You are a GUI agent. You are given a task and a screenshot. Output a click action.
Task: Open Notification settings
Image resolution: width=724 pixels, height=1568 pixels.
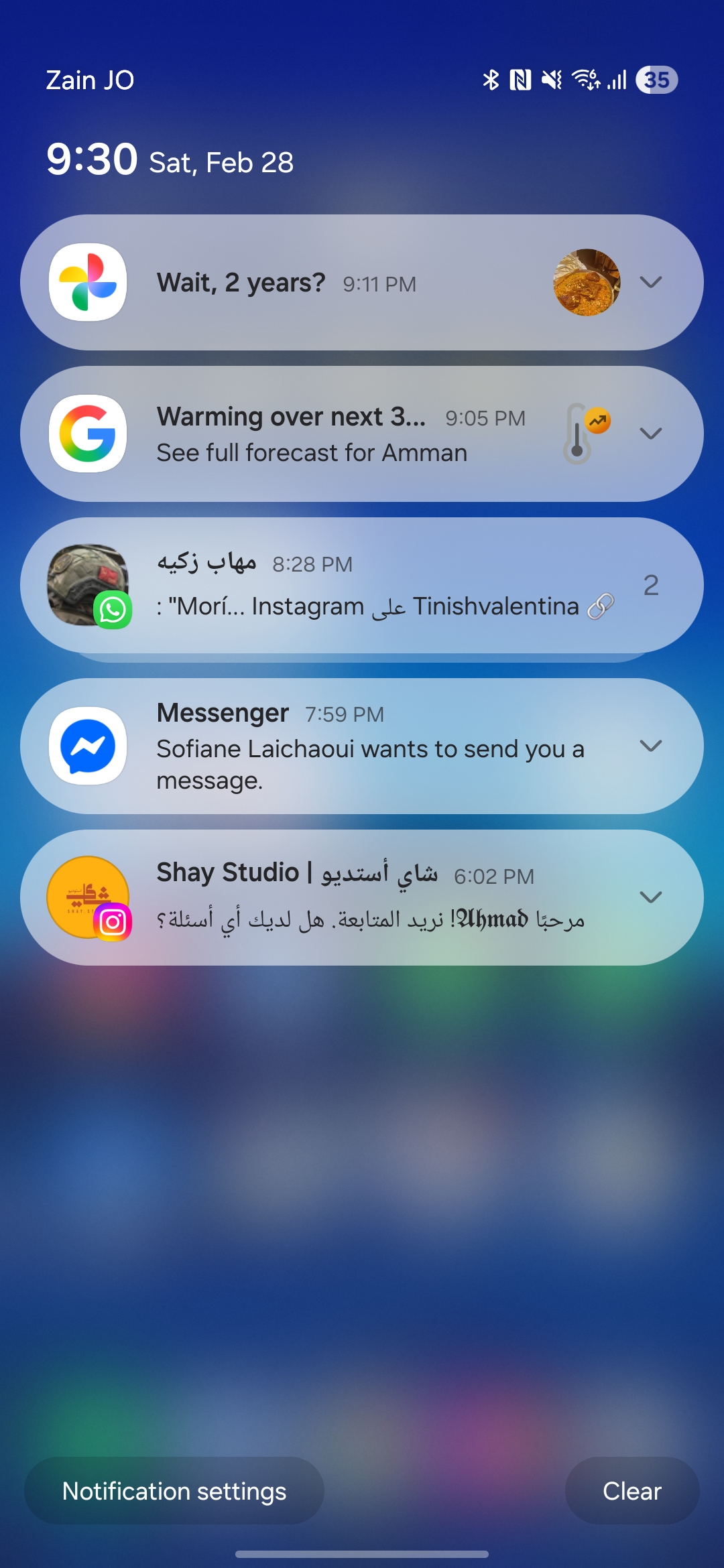click(174, 1491)
